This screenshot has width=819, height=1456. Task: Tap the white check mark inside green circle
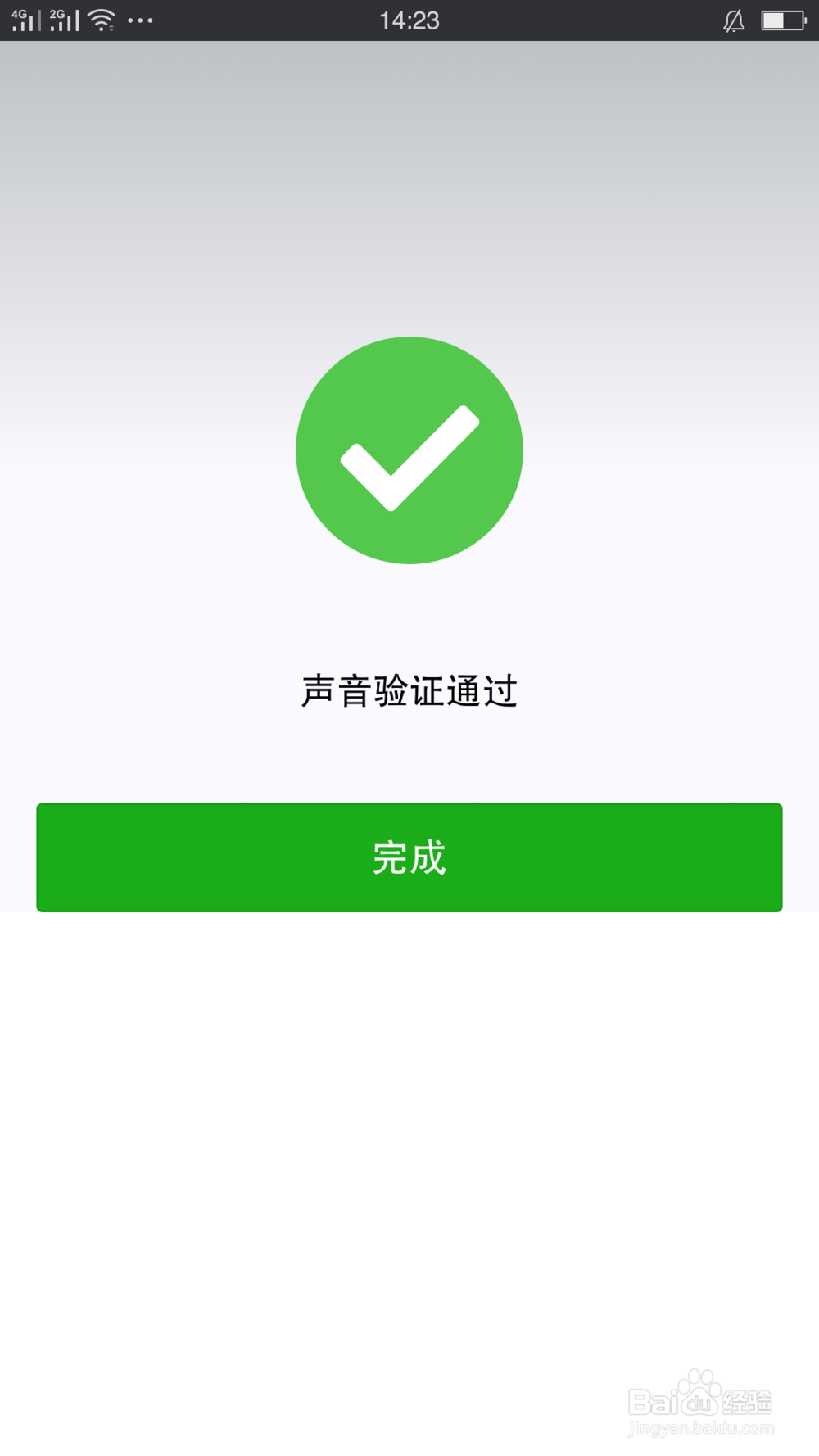(x=409, y=459)
